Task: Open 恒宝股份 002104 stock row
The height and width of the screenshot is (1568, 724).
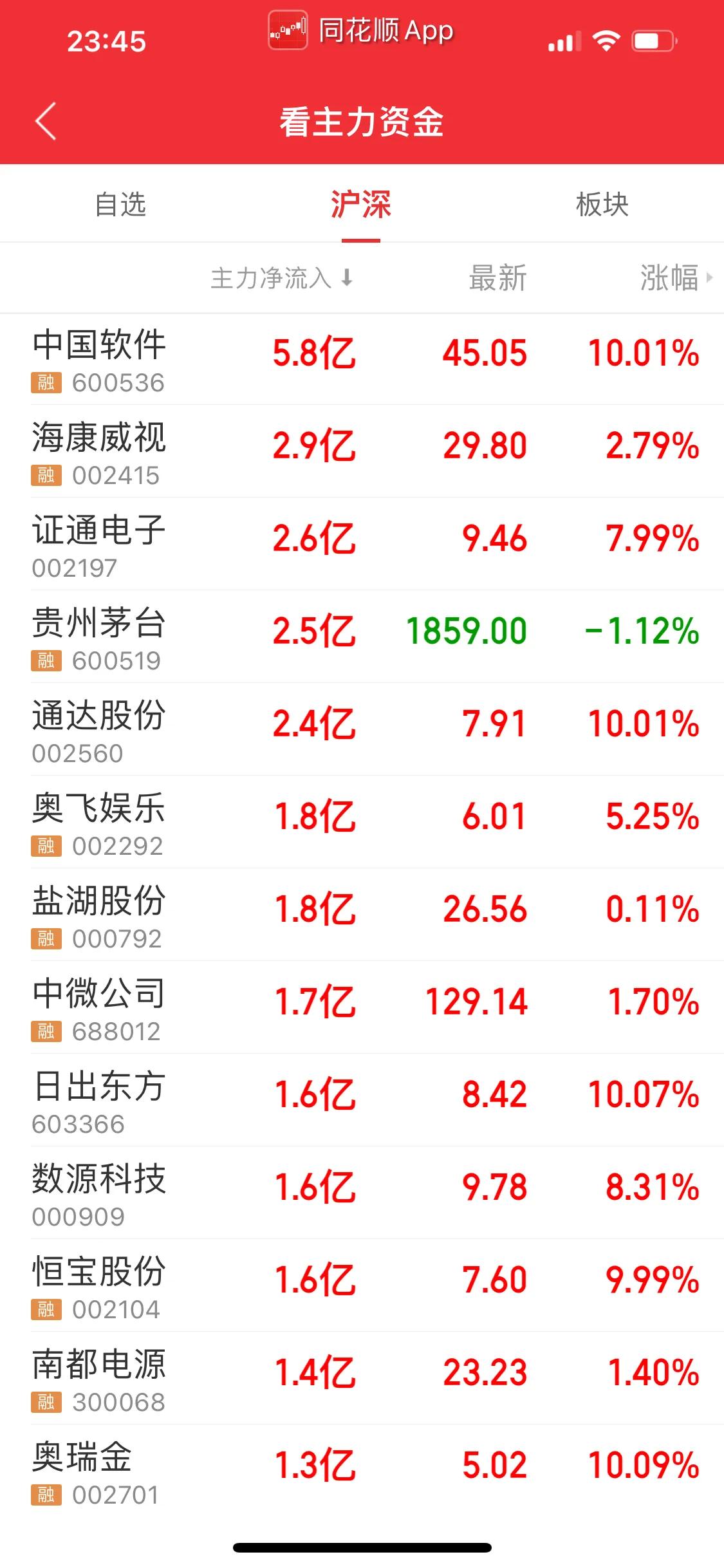Action: [362, 1286]
